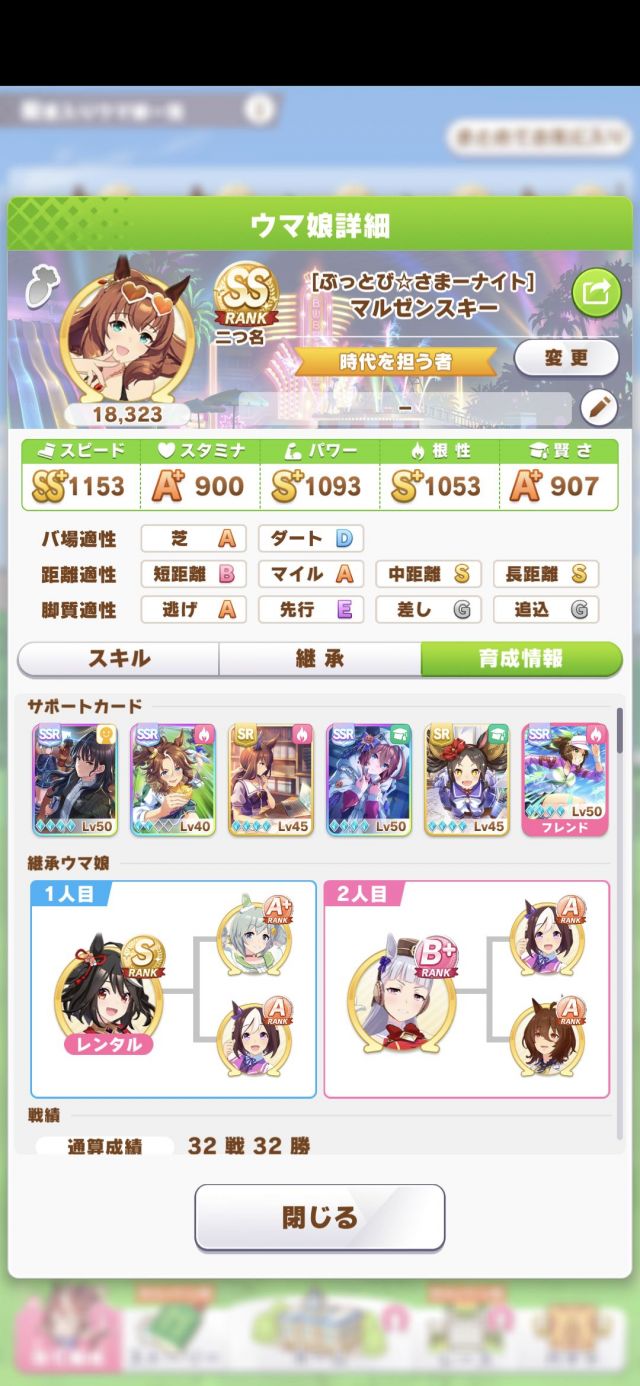The image size is (640, 1386).
Task: View the B+ rank second inheritance character
Action: tap(400, 990)
